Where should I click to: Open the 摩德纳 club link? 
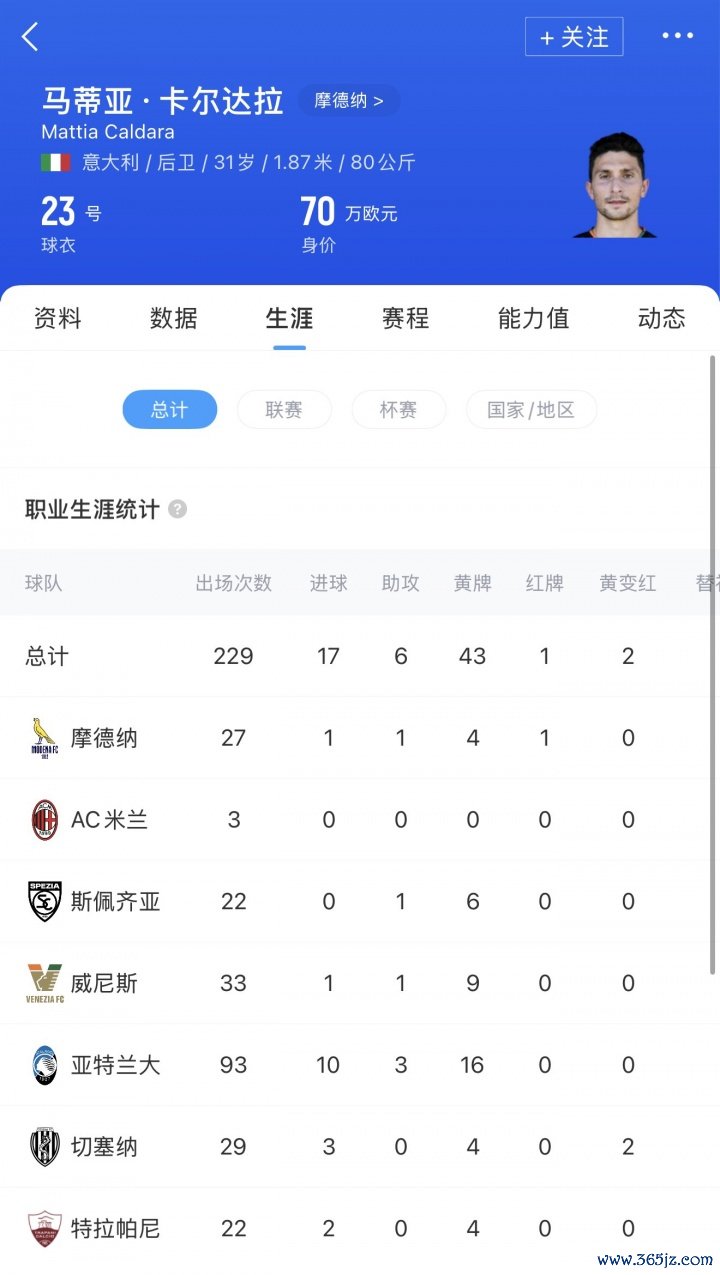(348, 101)
